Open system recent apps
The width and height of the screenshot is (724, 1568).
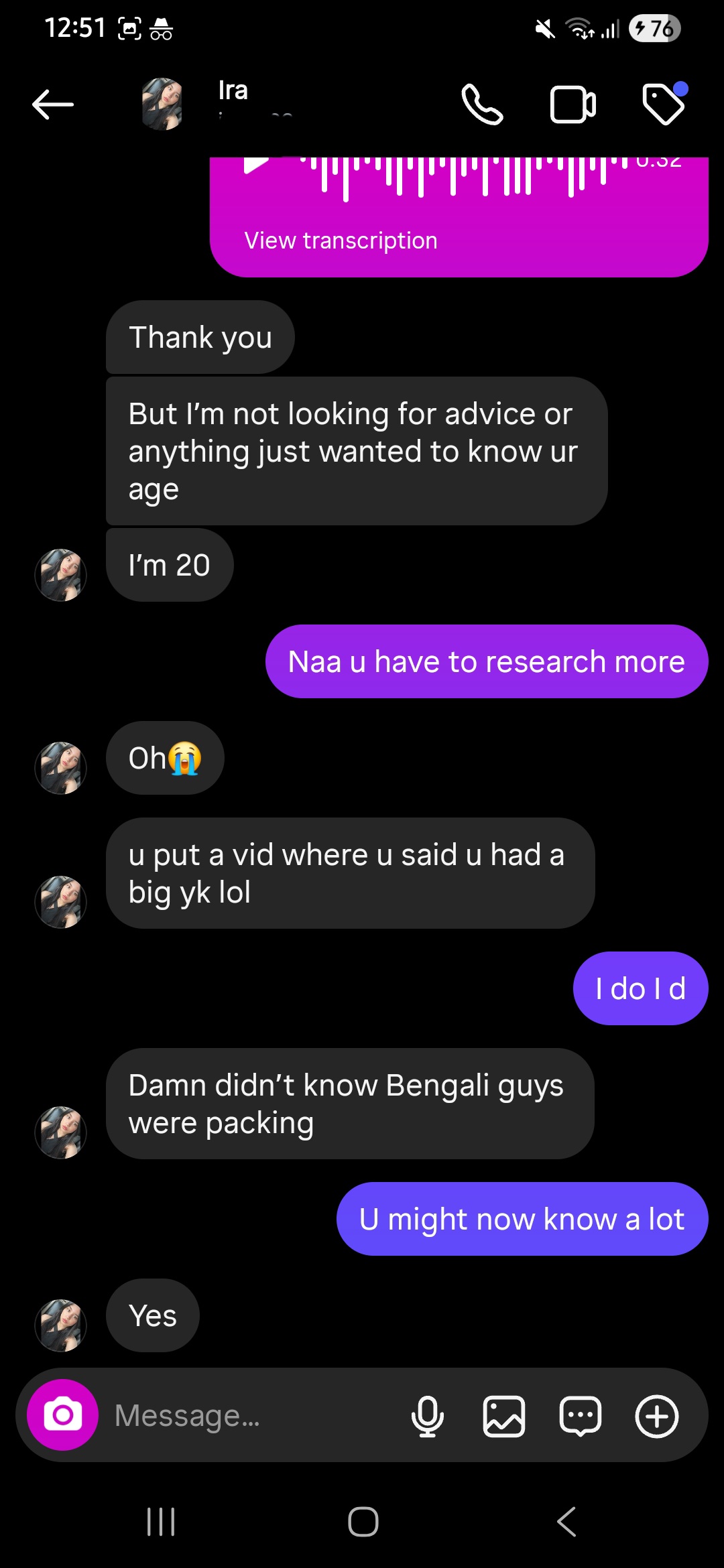[x=161, y=1521]
